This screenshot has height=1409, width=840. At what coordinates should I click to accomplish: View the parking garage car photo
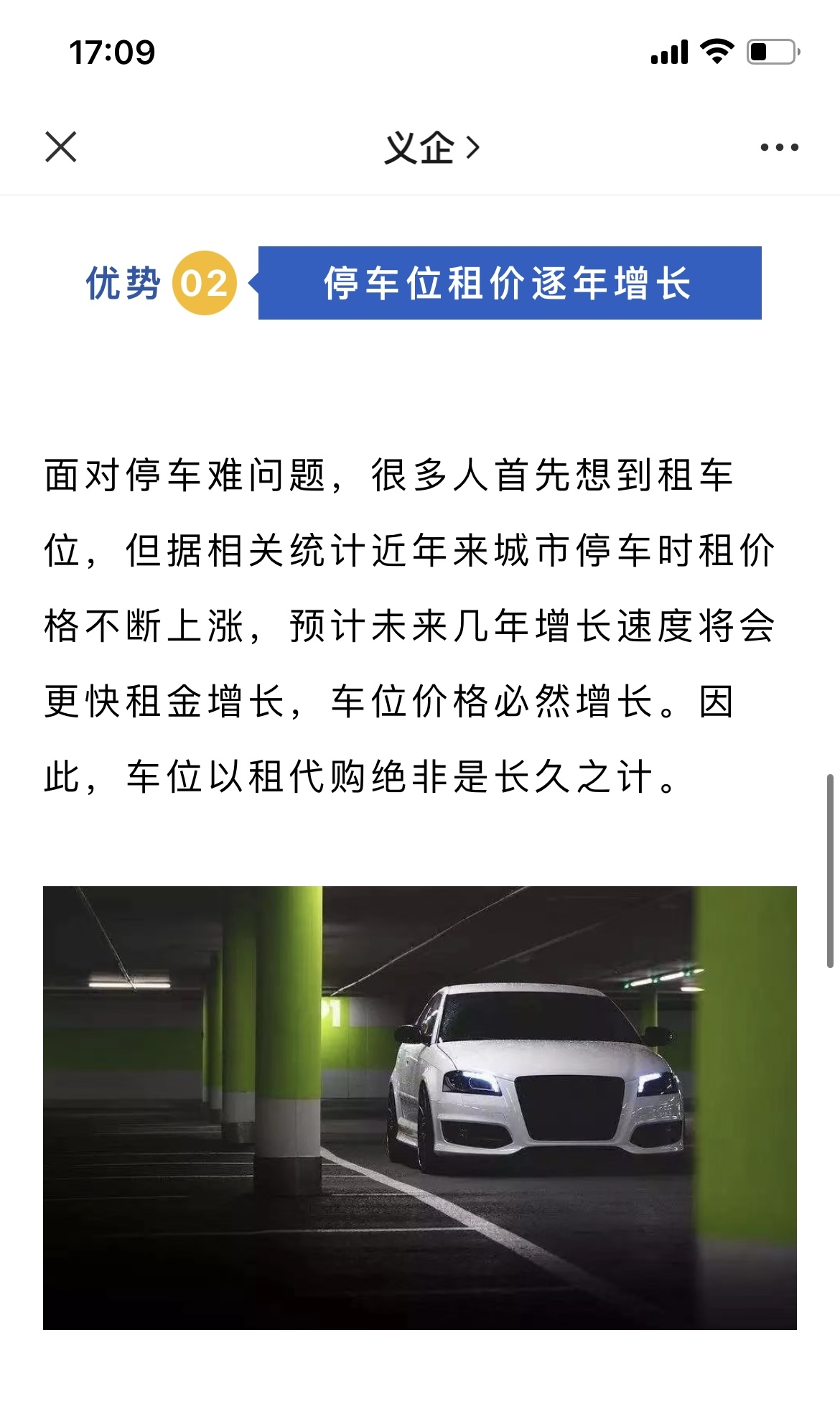(419, 1107)
